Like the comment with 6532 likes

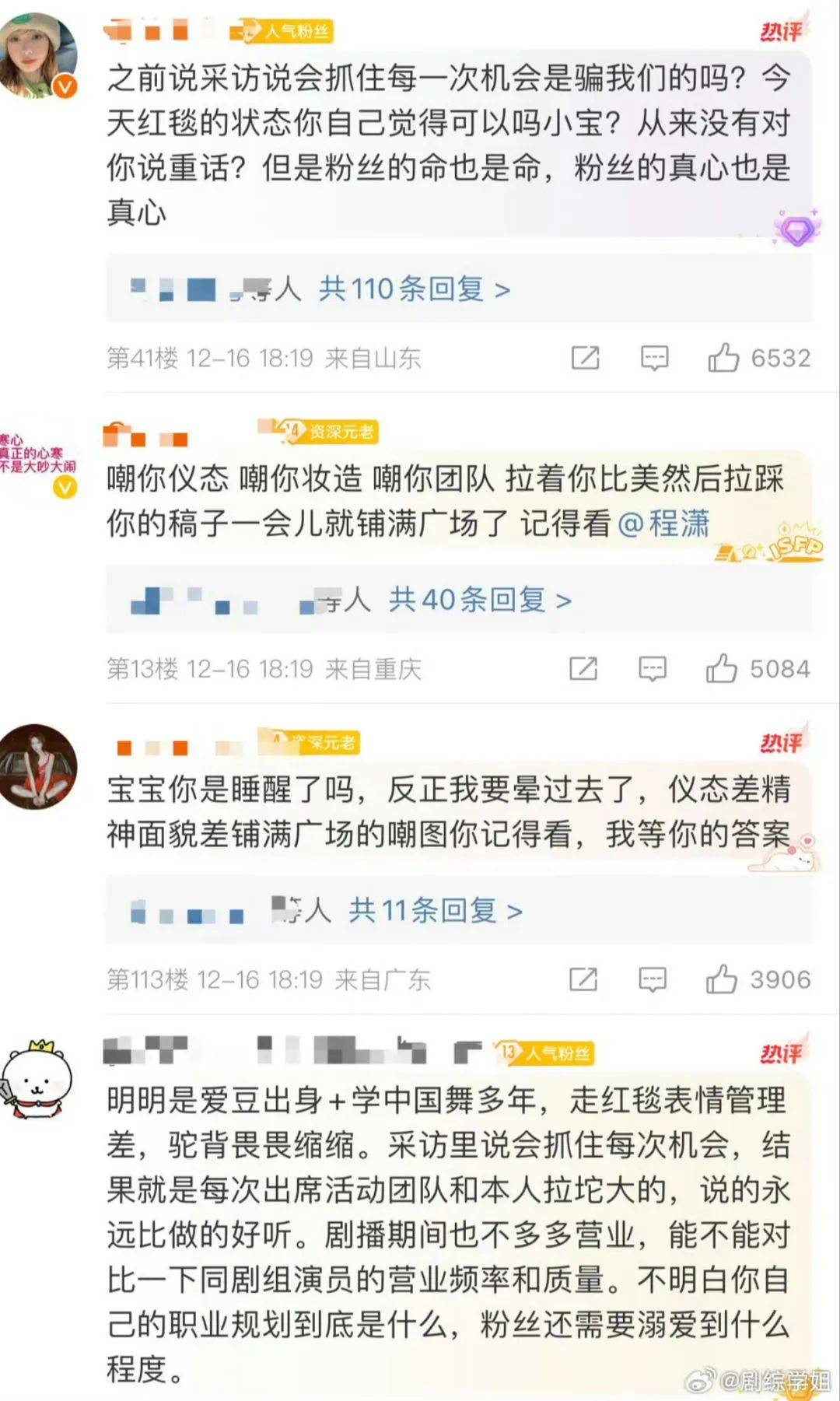[x=723, y=358]
